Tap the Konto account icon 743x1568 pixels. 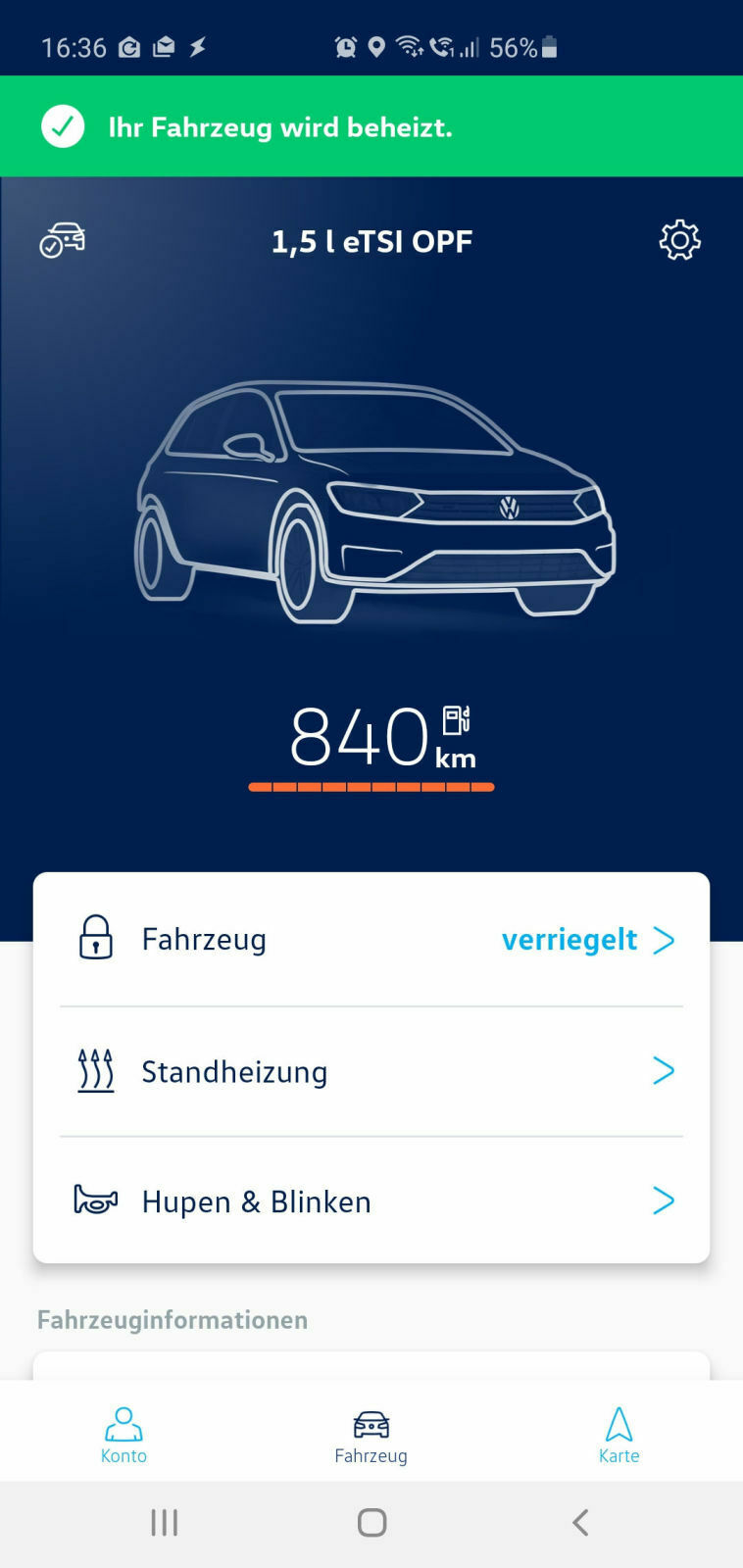[x=124, y=1418]
